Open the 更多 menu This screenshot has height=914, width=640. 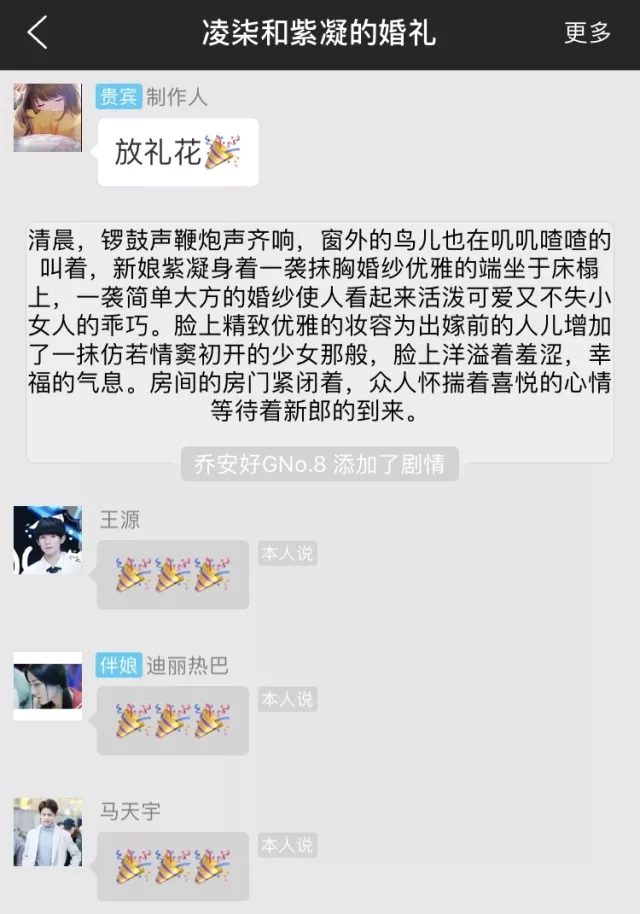[587, 33]
